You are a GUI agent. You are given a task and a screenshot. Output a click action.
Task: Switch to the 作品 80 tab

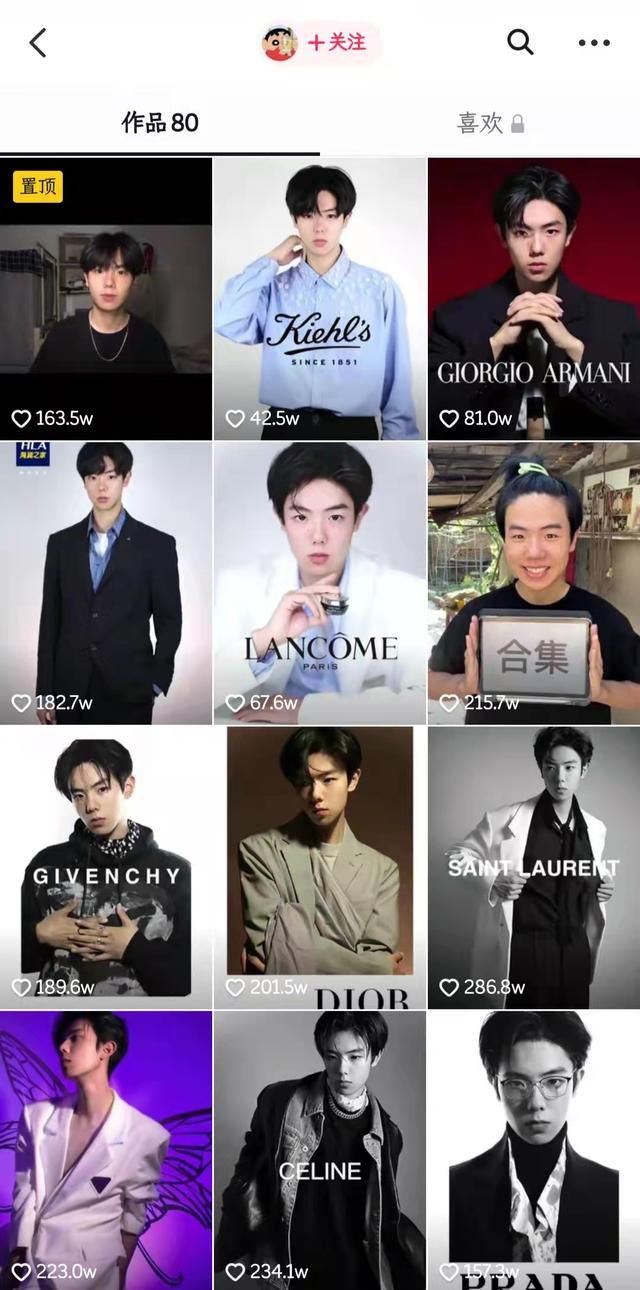tap(160, 123)
